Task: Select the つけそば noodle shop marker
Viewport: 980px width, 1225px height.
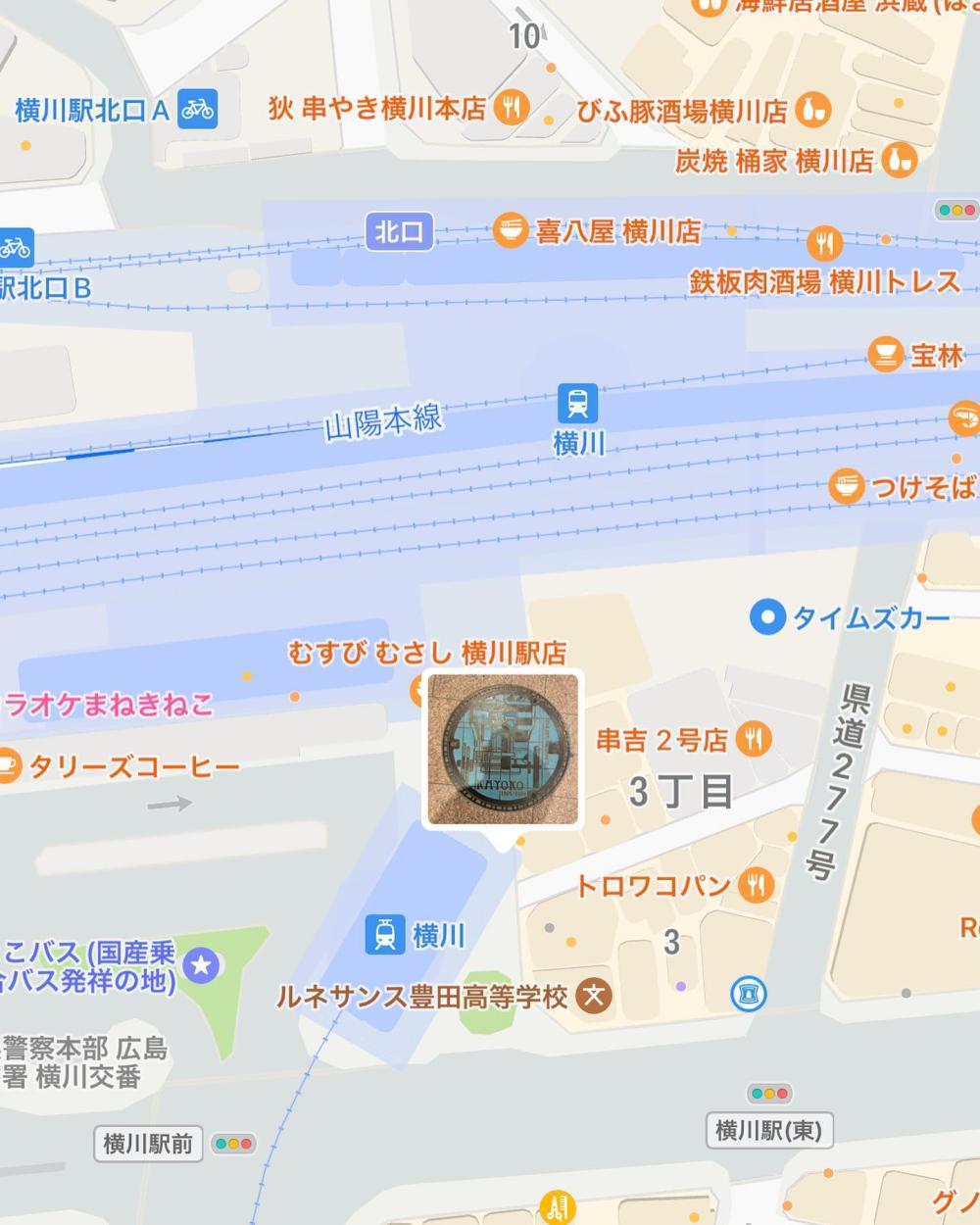Action: coord(847,485)
